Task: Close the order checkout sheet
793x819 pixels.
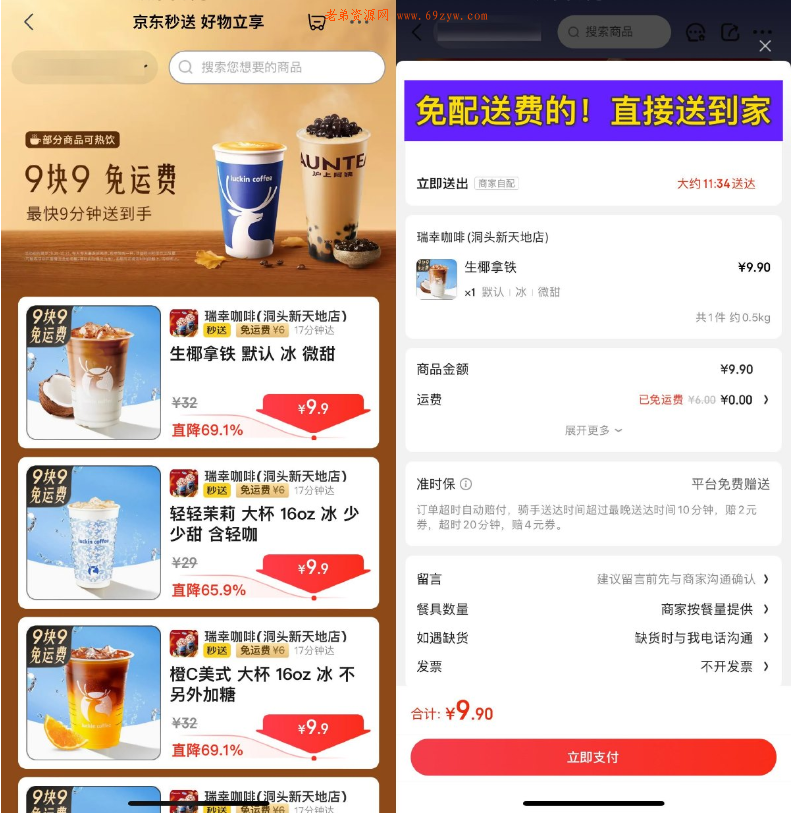Action: point(765,46)
